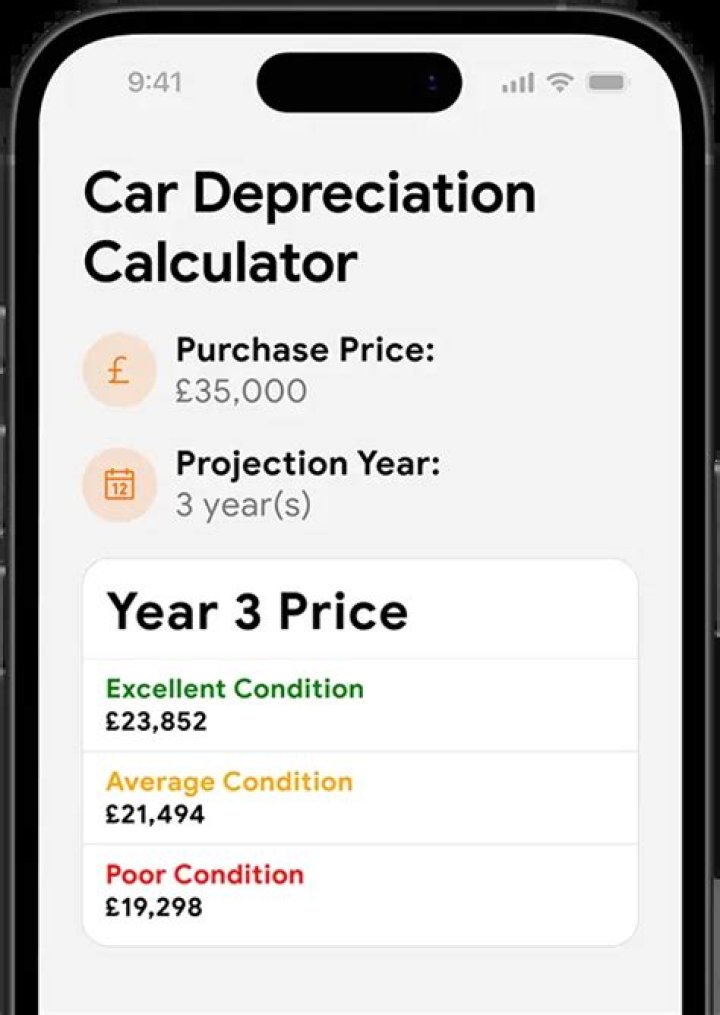Click the £35,000 purchase price value

[x=241, y=391]
